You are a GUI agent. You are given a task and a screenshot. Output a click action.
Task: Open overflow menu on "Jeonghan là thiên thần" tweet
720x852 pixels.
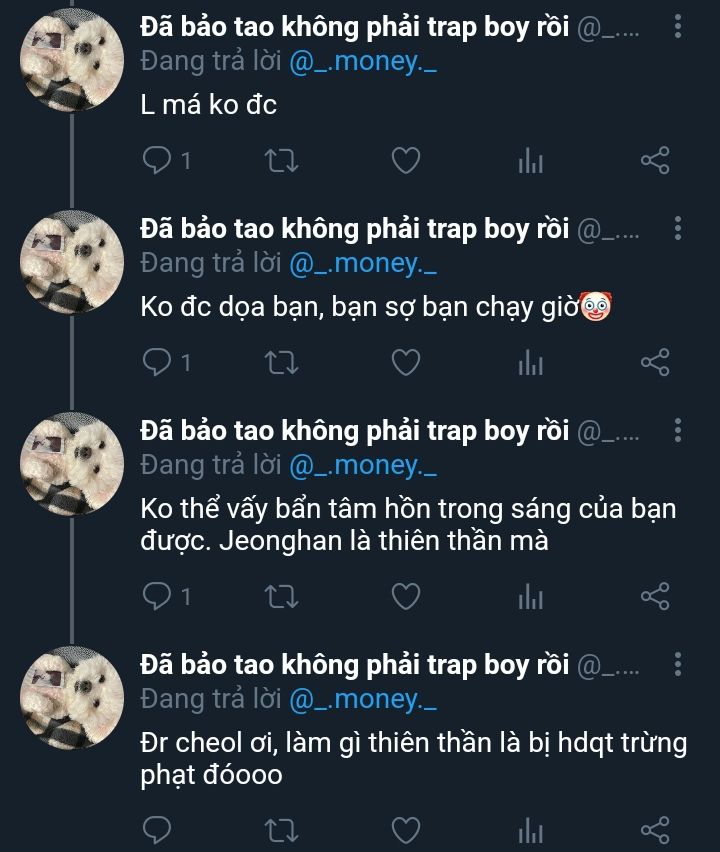click(x=678, y=431)
